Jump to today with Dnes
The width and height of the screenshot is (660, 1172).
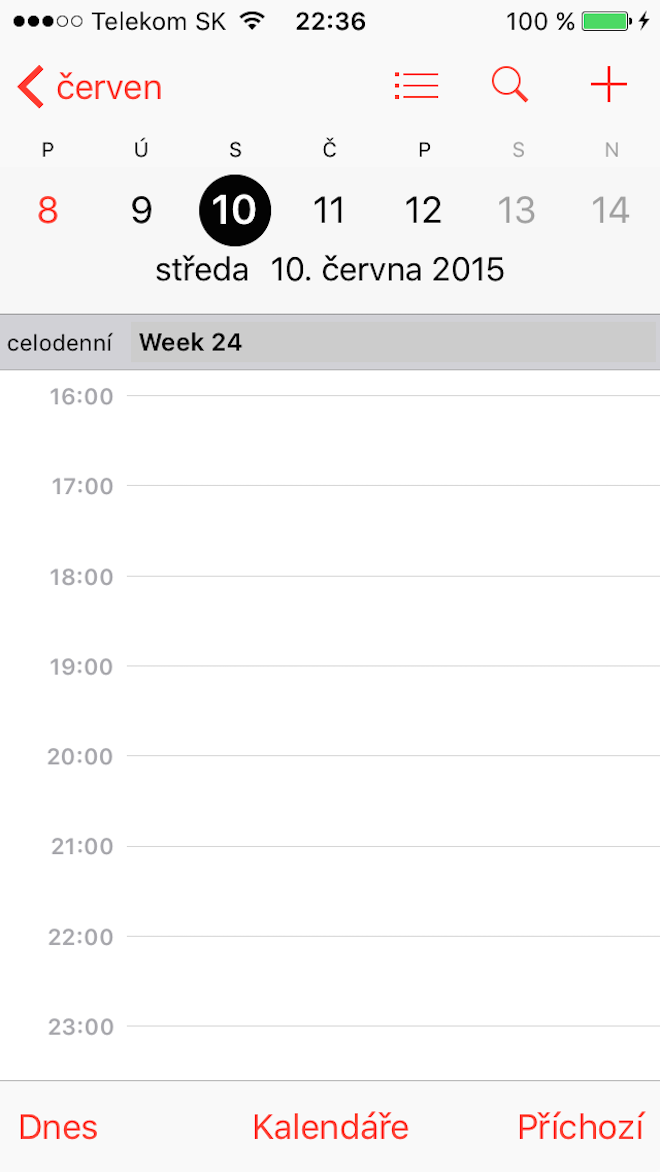(x=58, y=1127)
